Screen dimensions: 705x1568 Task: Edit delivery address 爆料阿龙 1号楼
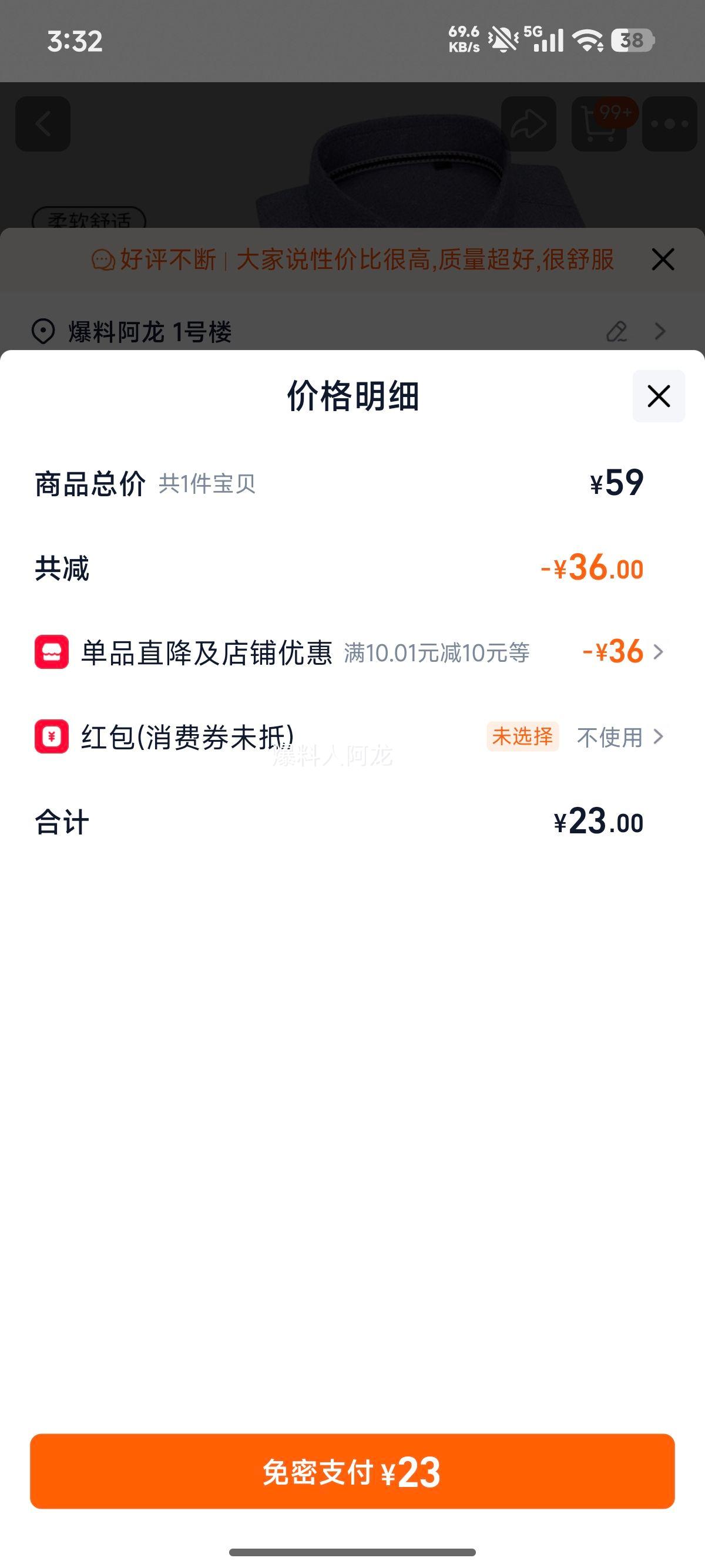point(617,332)
